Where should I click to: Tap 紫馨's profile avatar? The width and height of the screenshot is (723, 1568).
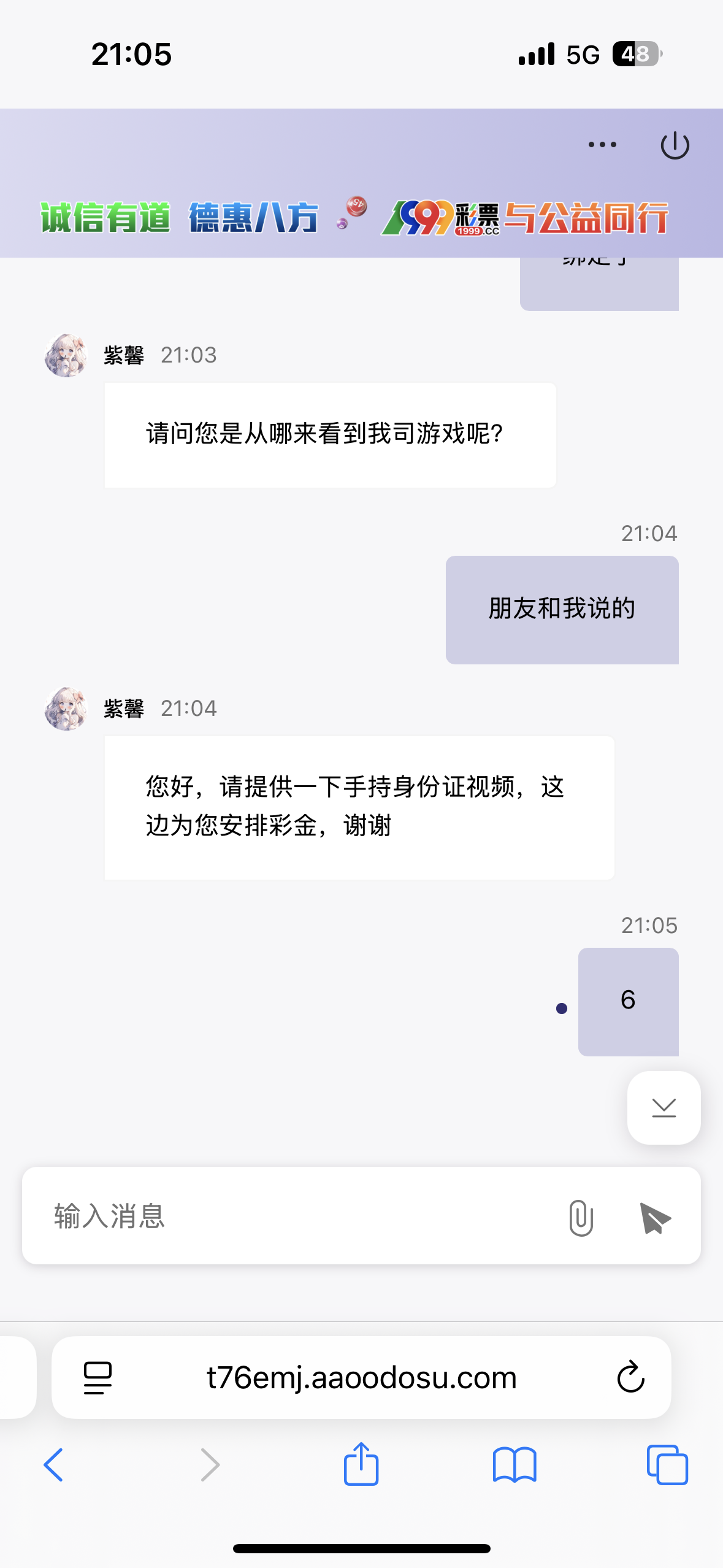point(66,709)
